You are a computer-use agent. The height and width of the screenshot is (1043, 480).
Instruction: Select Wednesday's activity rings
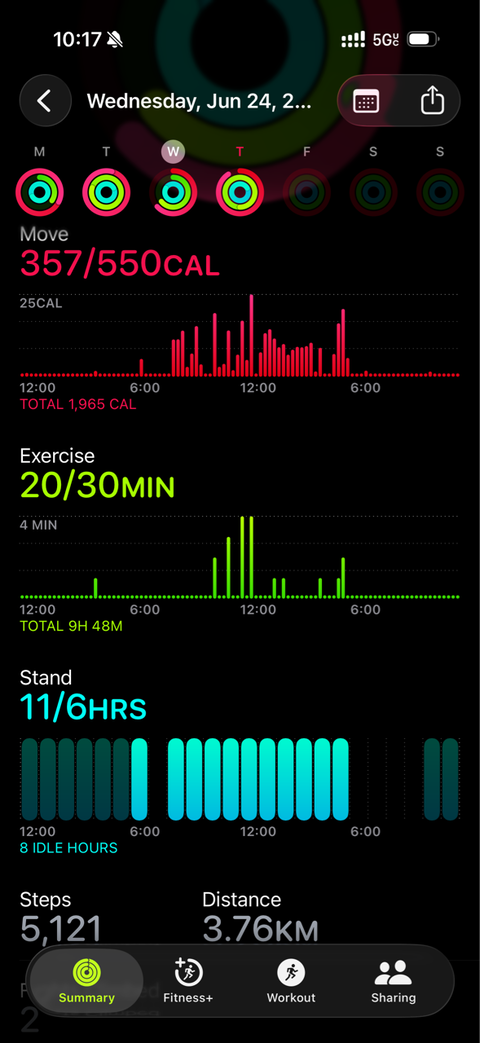point(173,193)
